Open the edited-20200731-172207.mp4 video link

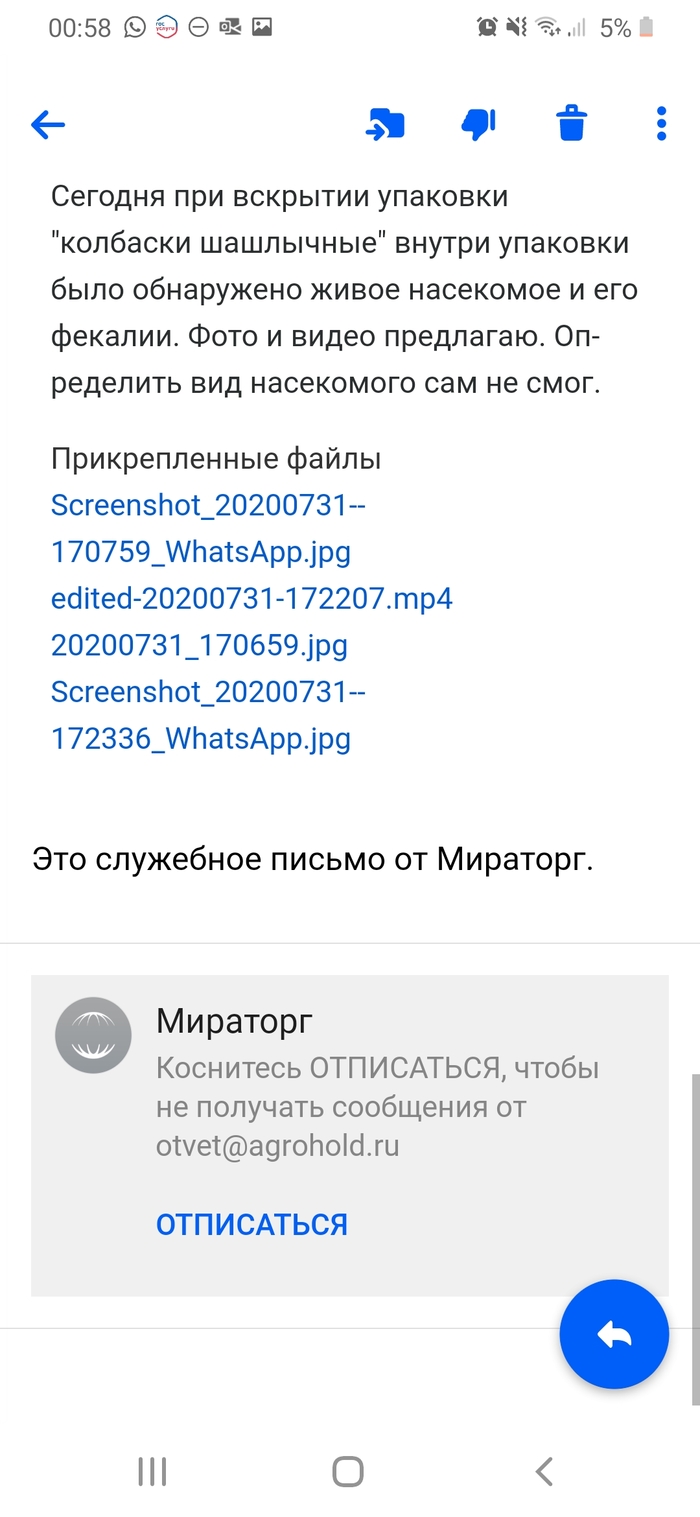tap(252, 599)
